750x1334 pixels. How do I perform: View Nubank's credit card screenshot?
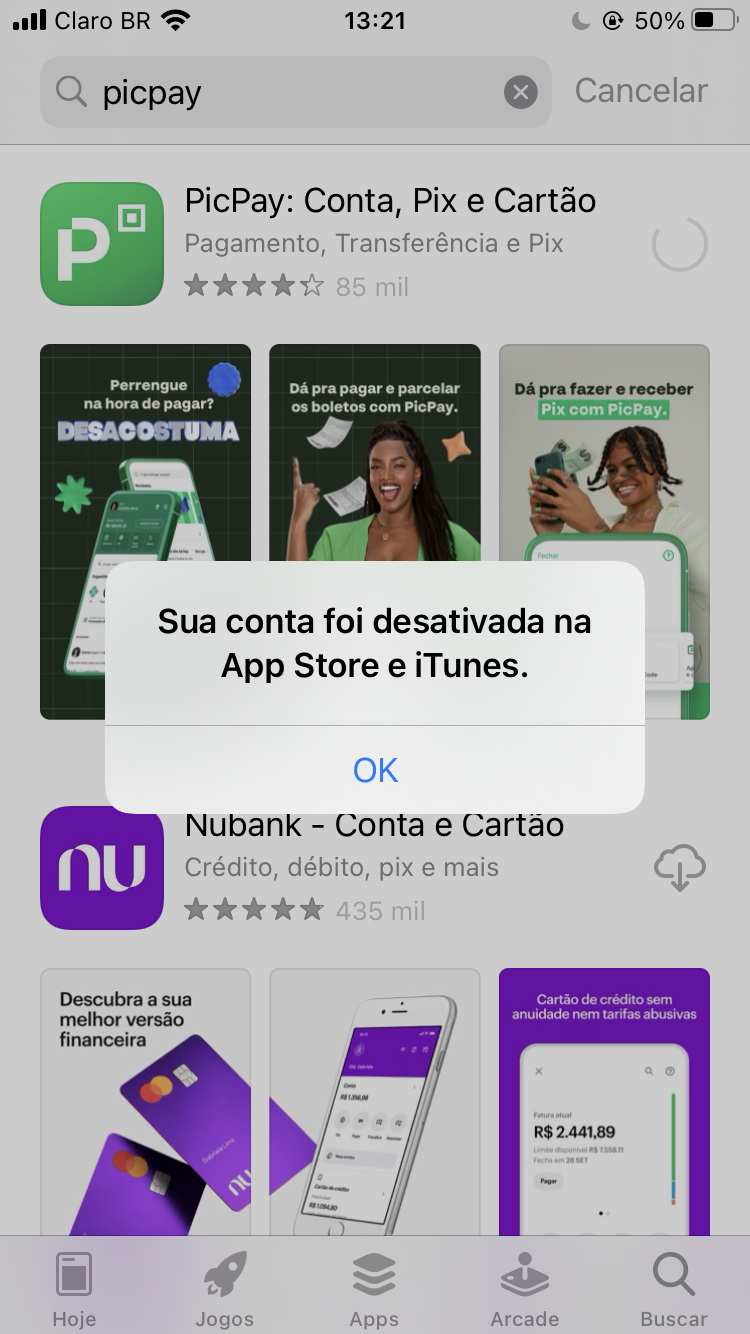pos(604,1101)
